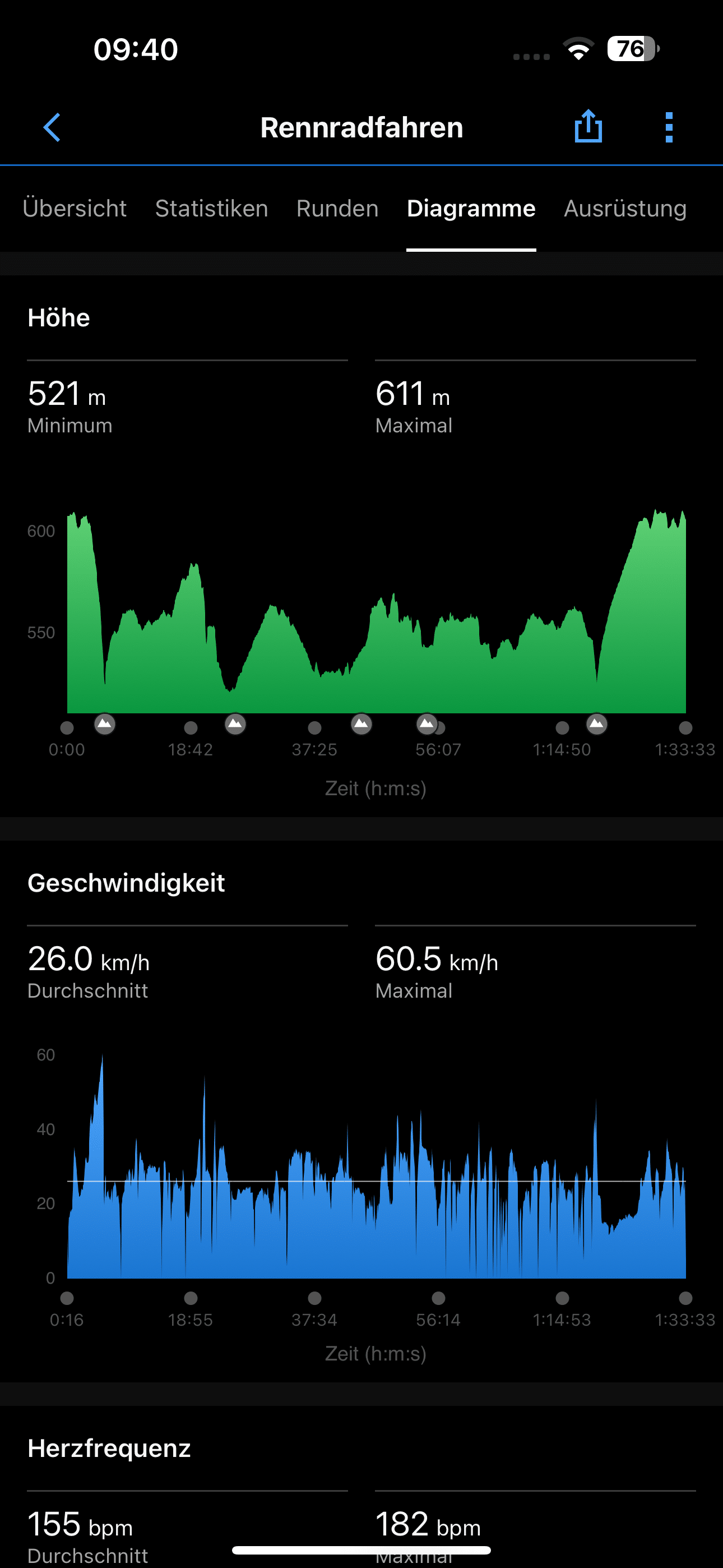The height and width of the screenshot is (1568, 723).
Task: Switch to the Ausrüstung tab
Action: point(625,209)
